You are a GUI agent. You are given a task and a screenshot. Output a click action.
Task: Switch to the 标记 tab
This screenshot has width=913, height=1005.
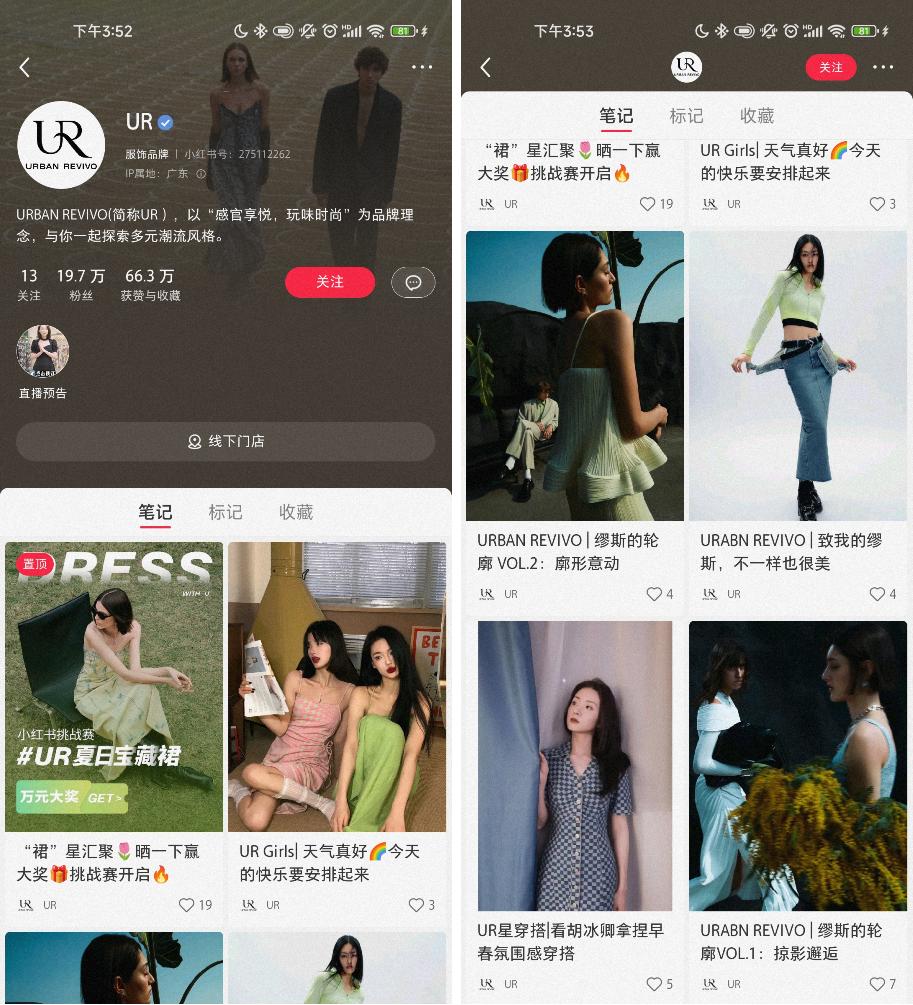(x=226, y=513)
